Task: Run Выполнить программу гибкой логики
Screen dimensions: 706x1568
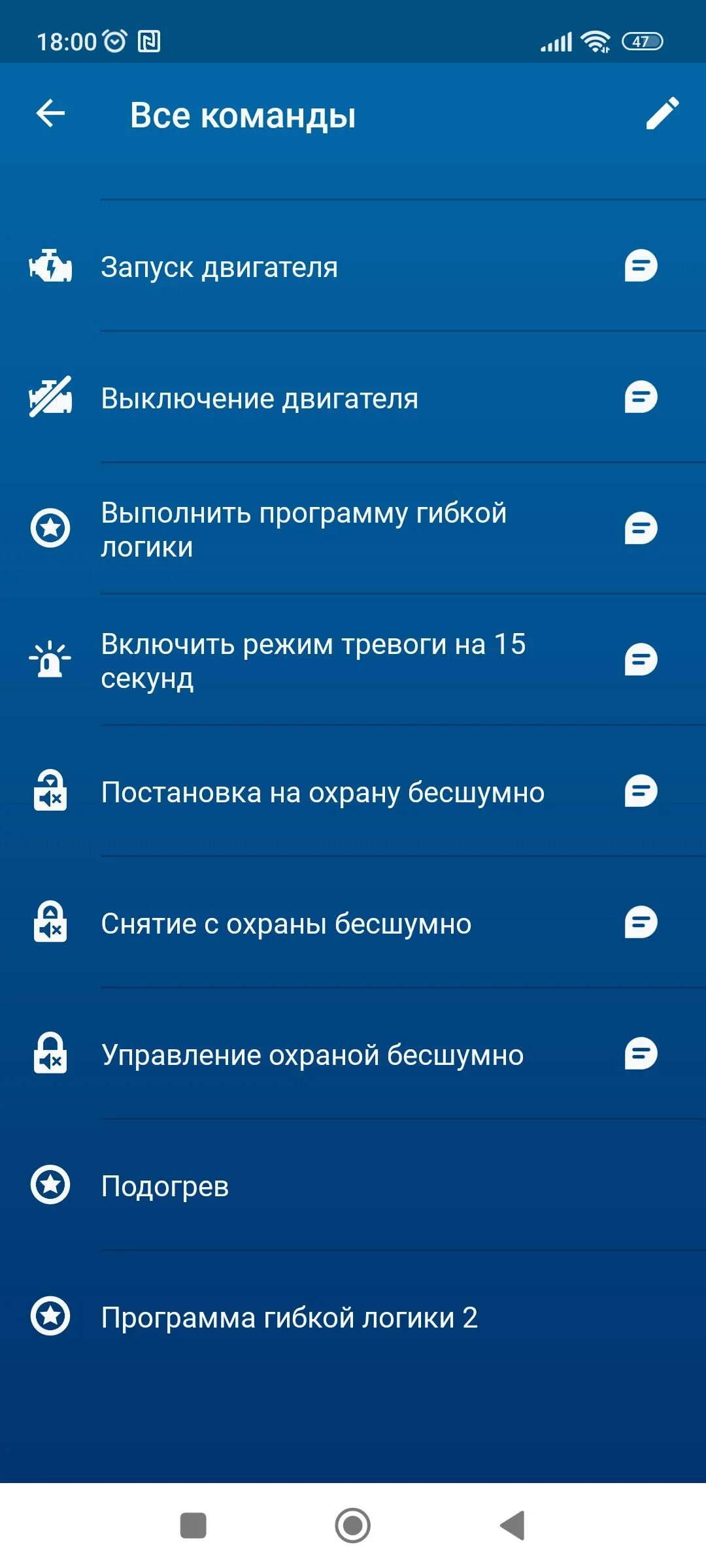Action: coord(304,530)
